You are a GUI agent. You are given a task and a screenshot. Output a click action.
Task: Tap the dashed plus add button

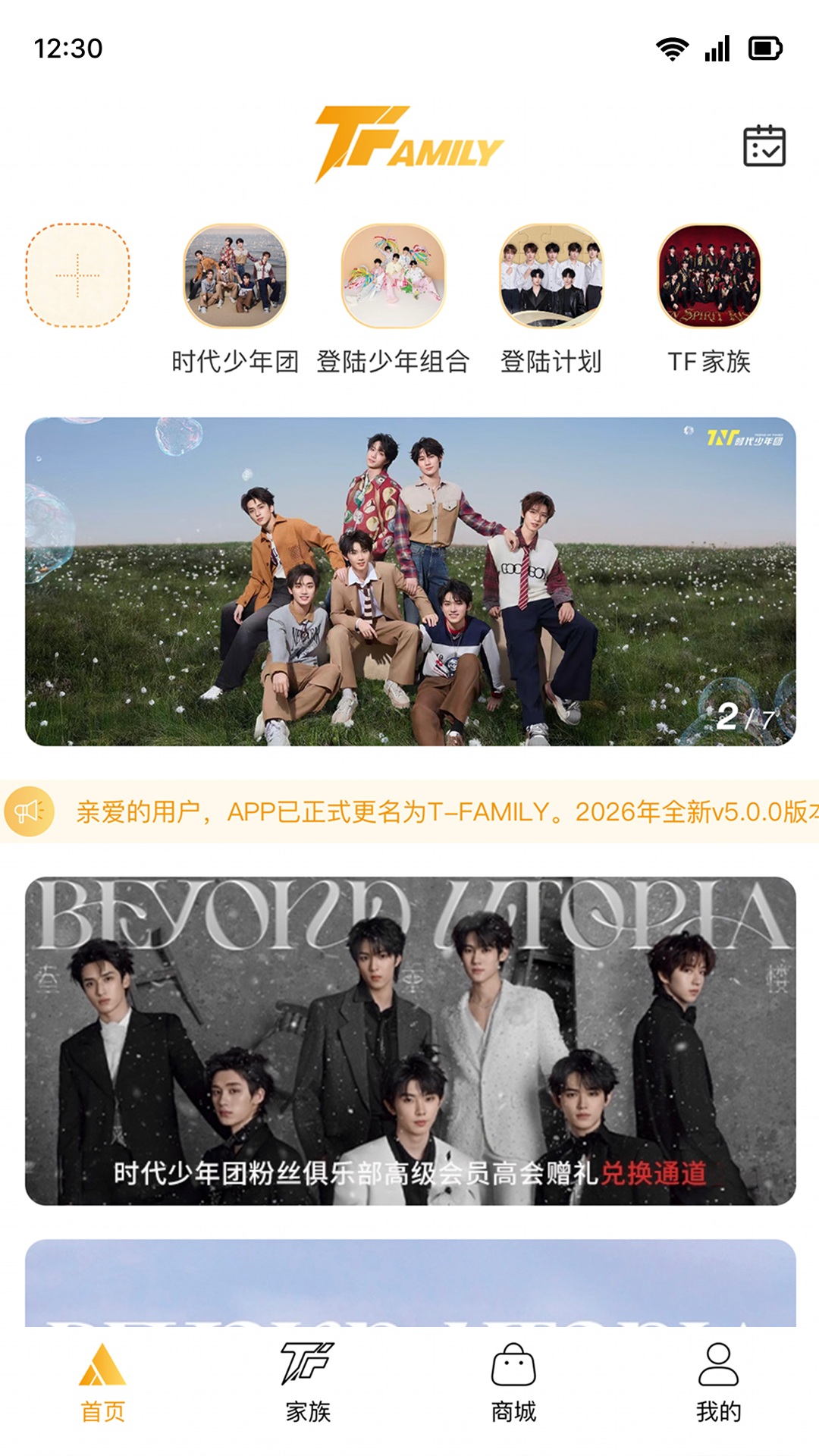pos(78,275)
